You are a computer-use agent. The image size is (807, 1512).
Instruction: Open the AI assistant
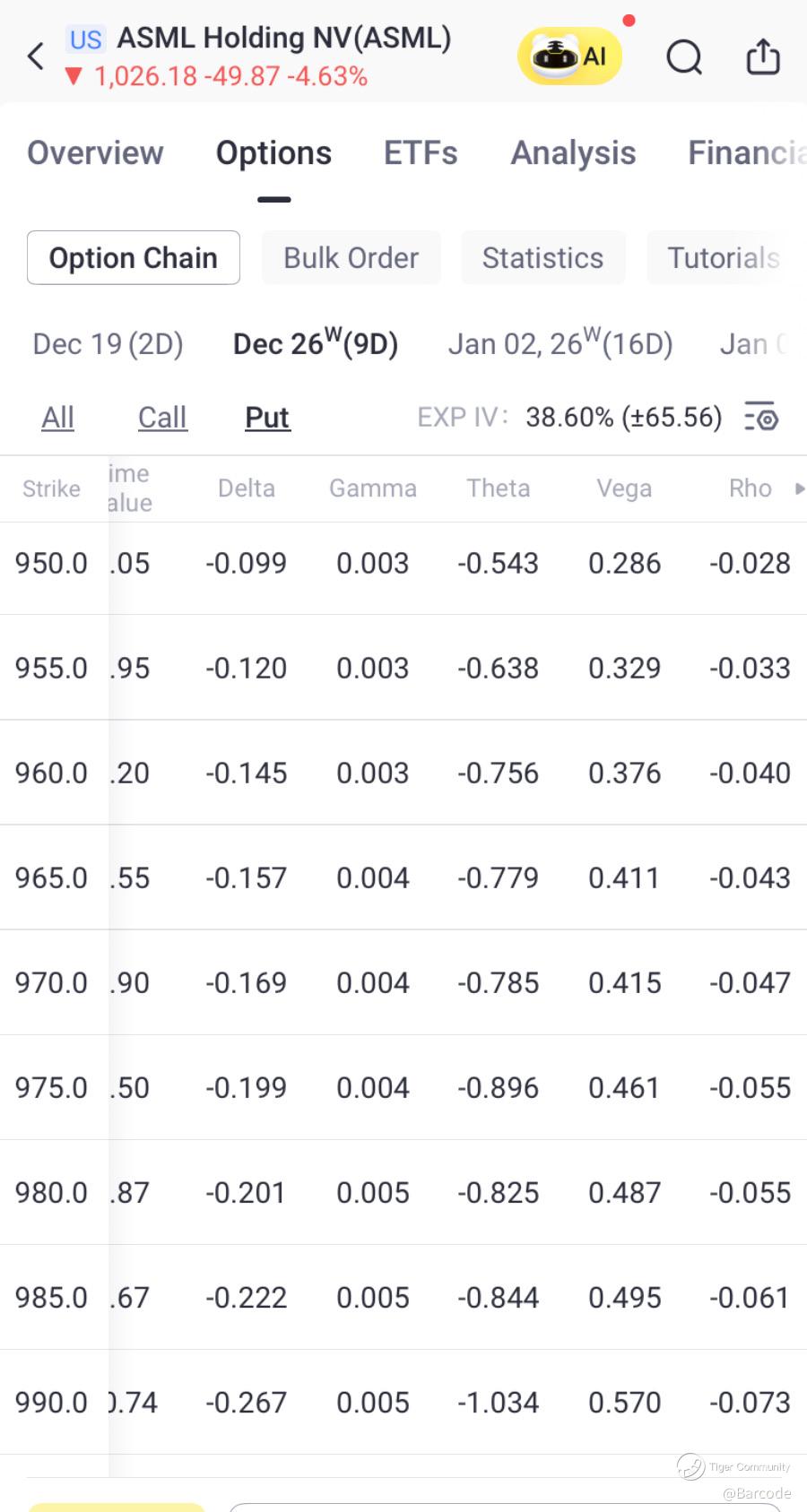point(569,56)
